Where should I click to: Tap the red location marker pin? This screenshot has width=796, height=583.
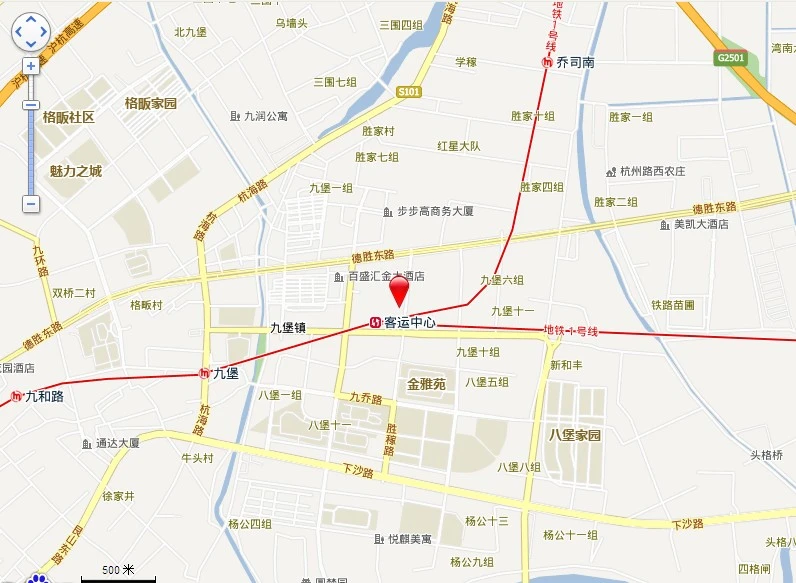(400, 290)
